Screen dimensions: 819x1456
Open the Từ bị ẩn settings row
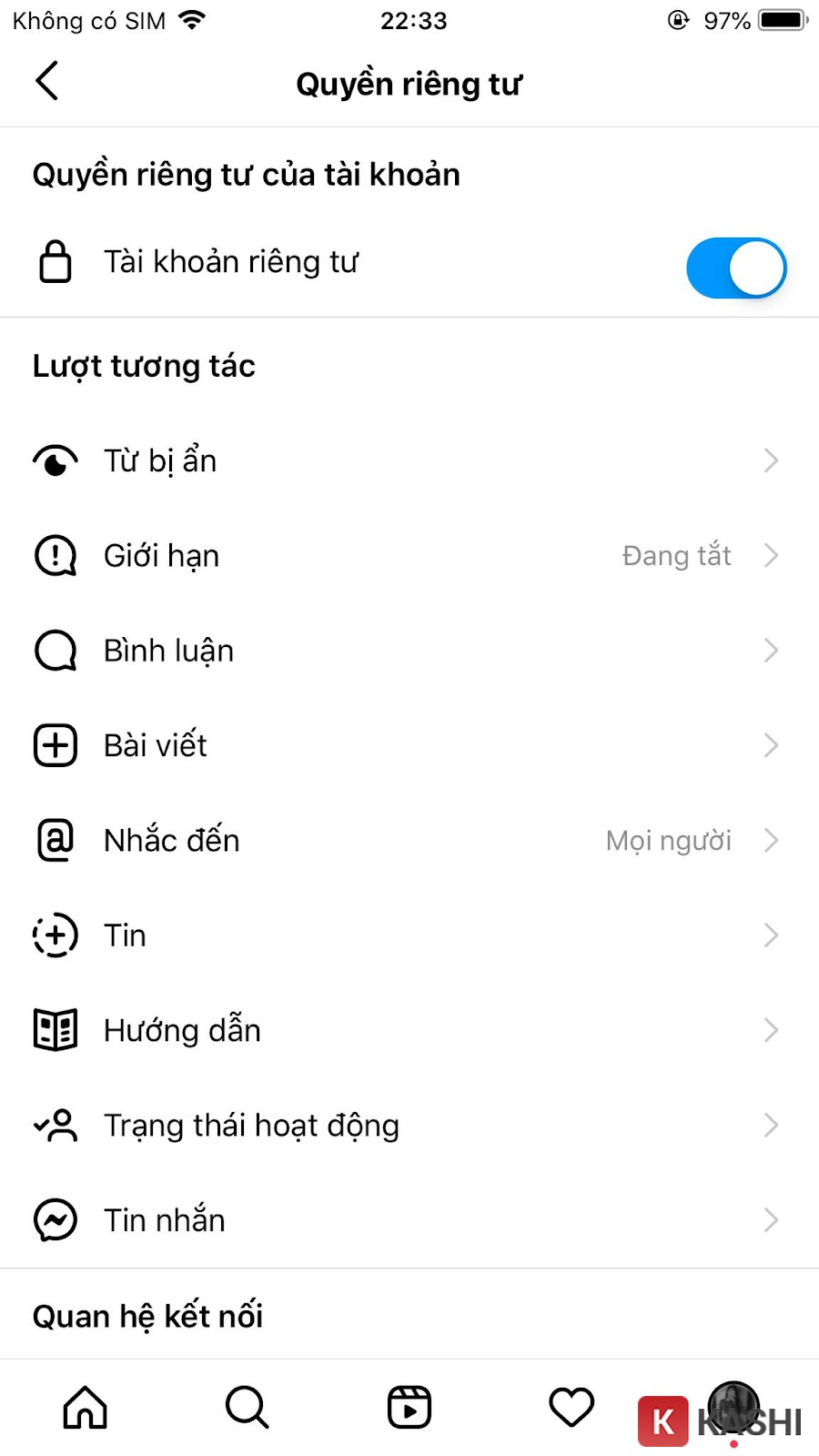click(409, 460)
